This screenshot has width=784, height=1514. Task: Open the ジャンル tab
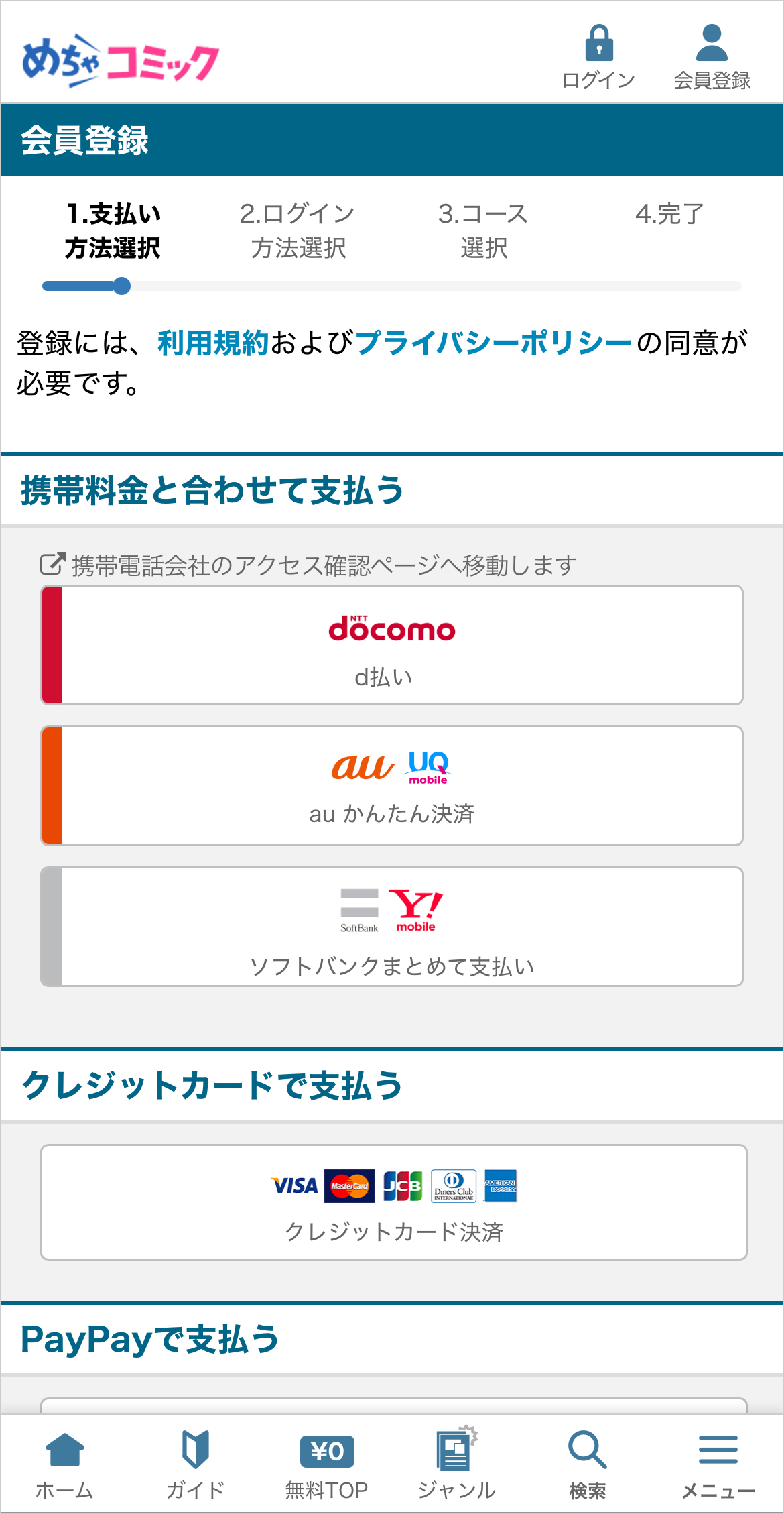pos(456,1465)
